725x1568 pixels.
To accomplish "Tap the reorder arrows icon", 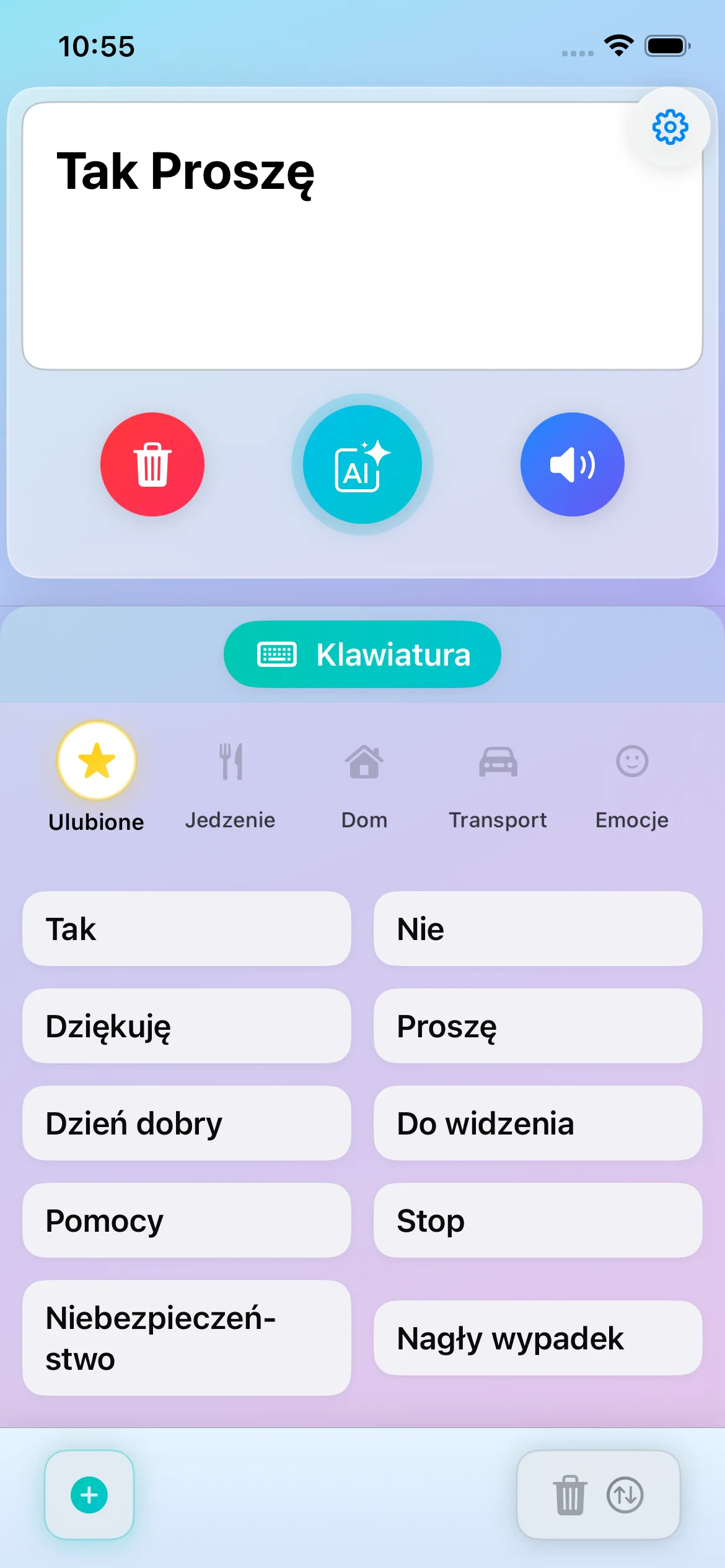I will pos(625,1495).
